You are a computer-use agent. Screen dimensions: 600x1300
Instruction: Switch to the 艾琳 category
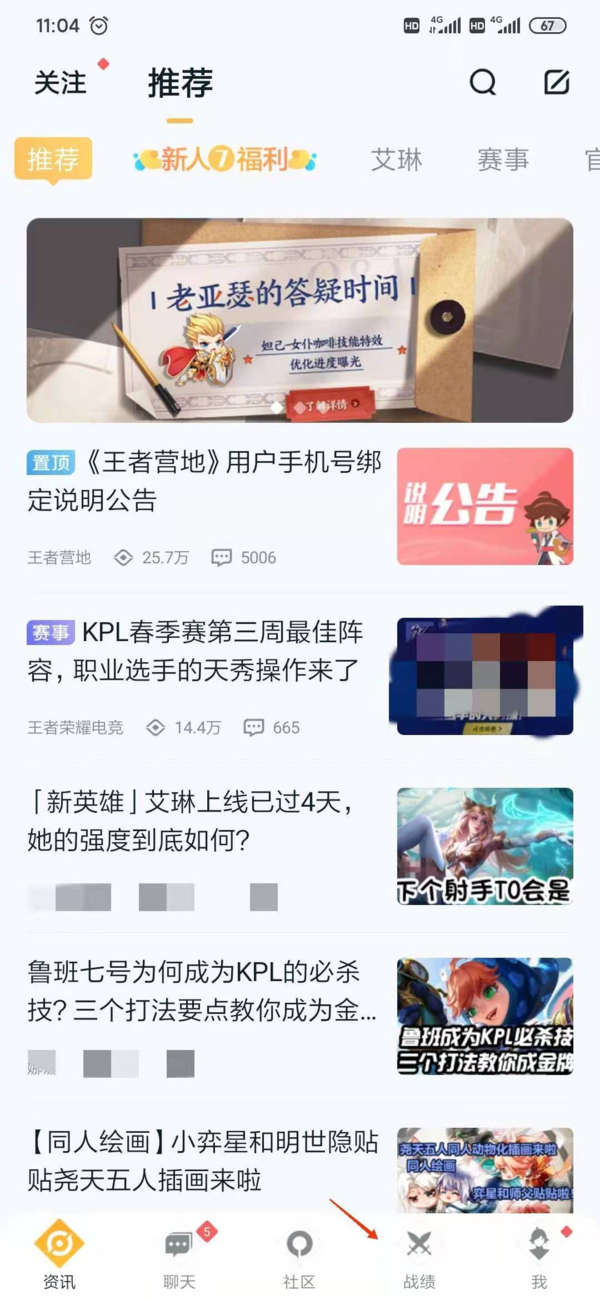[397, 160]
